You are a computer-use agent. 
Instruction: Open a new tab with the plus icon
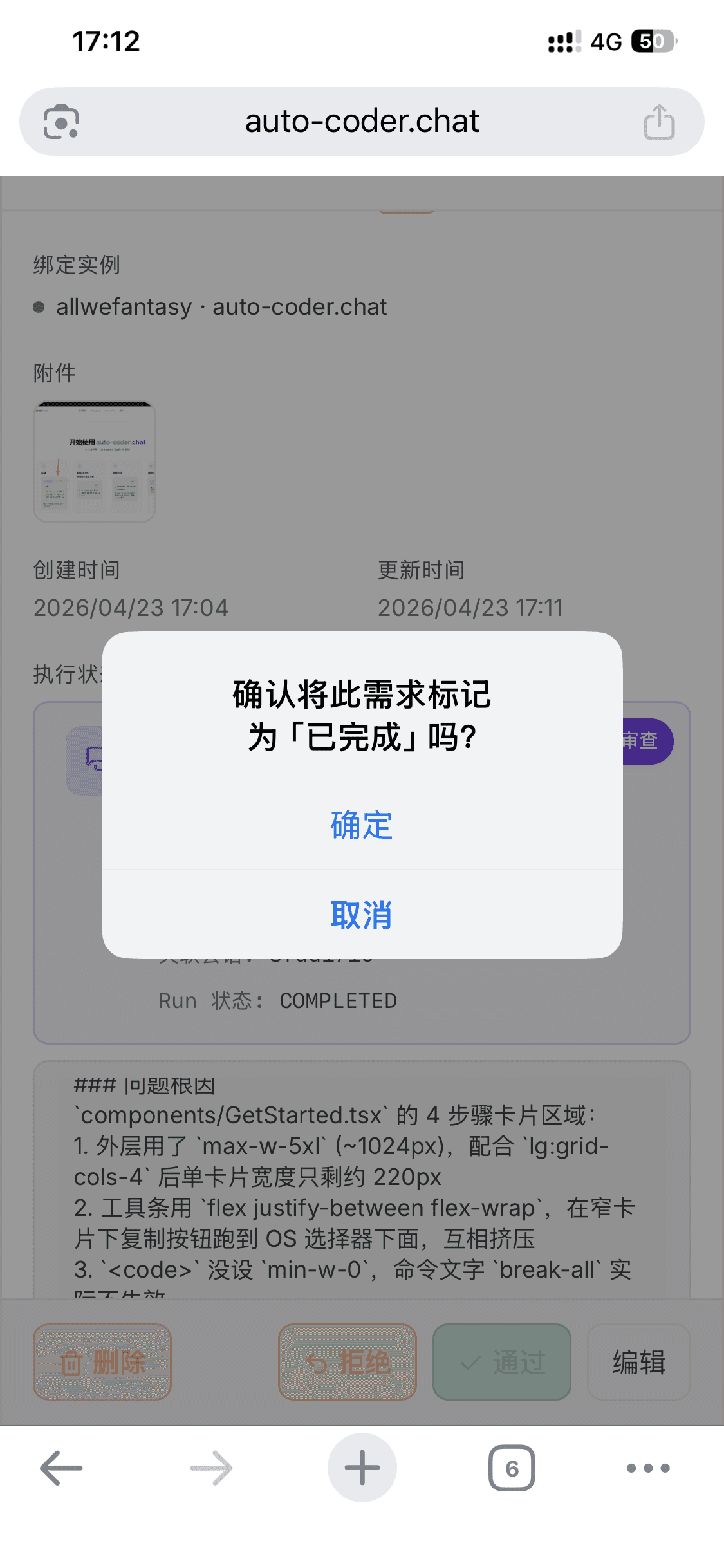point(362,1468)
